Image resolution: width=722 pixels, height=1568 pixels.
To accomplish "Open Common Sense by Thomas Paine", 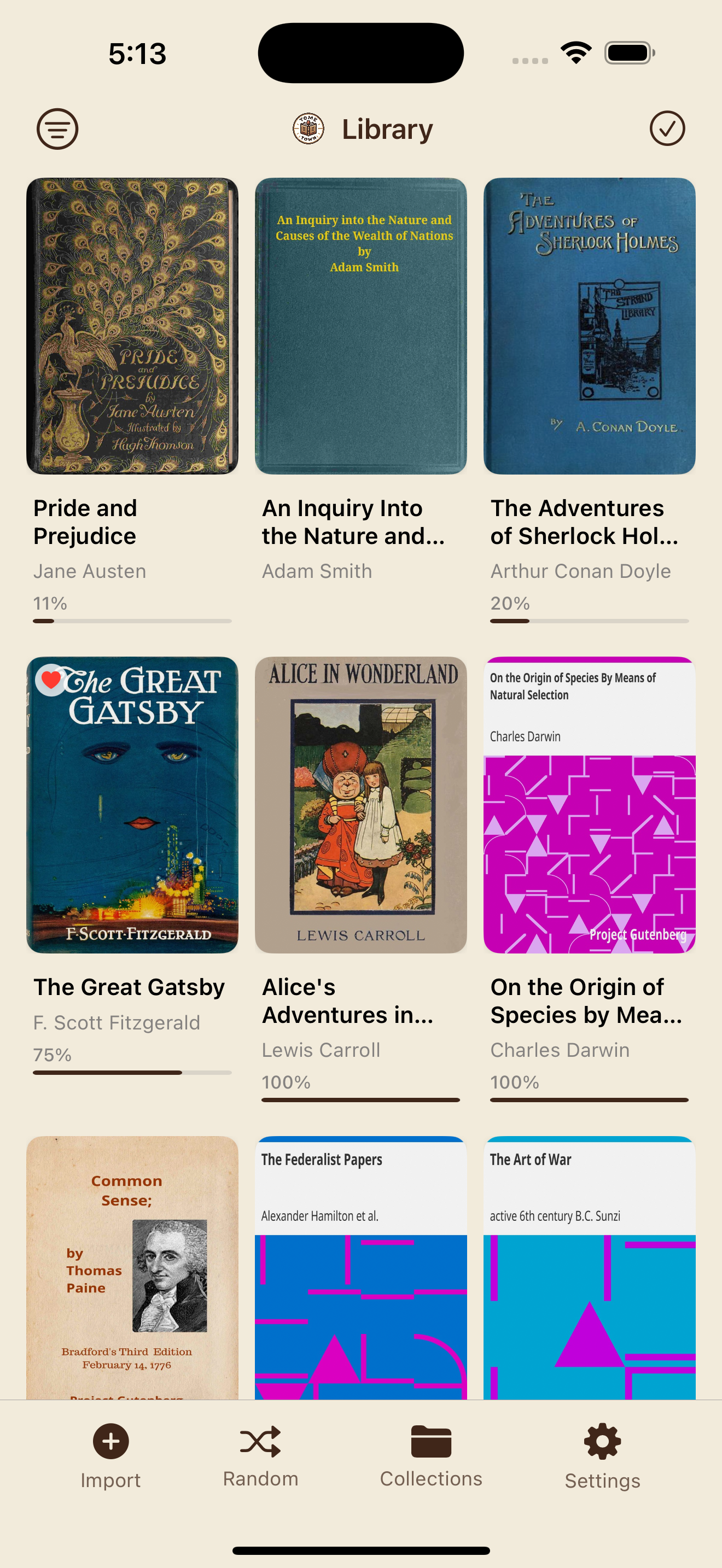I will point(132,1267).
